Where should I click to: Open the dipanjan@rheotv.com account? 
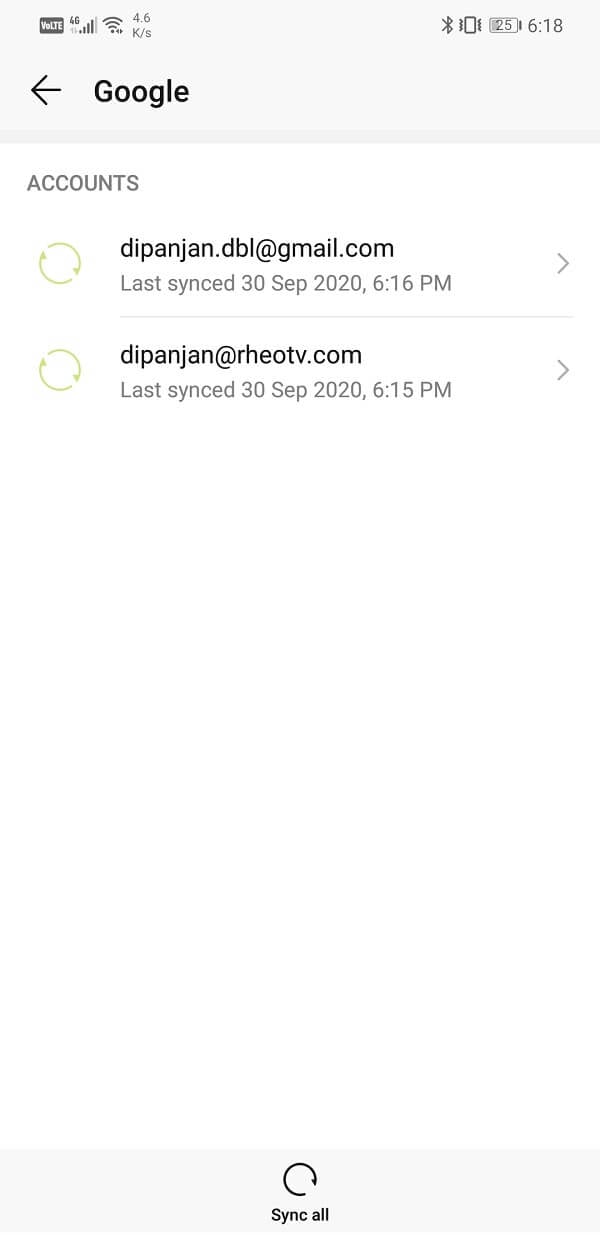[300, 371]
